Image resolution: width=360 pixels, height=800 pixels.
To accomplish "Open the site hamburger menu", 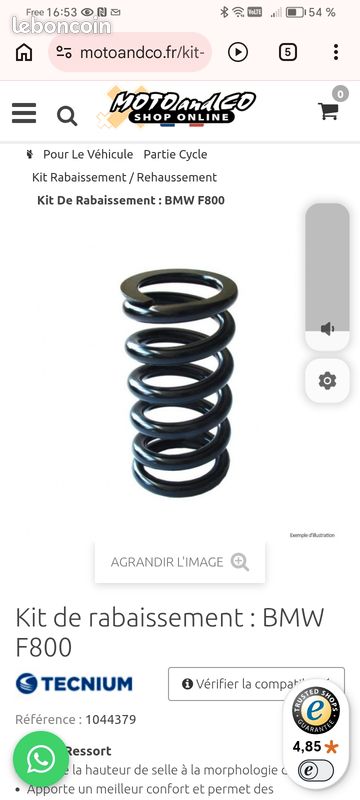I will pyautogui.click(x=24, y=113).
